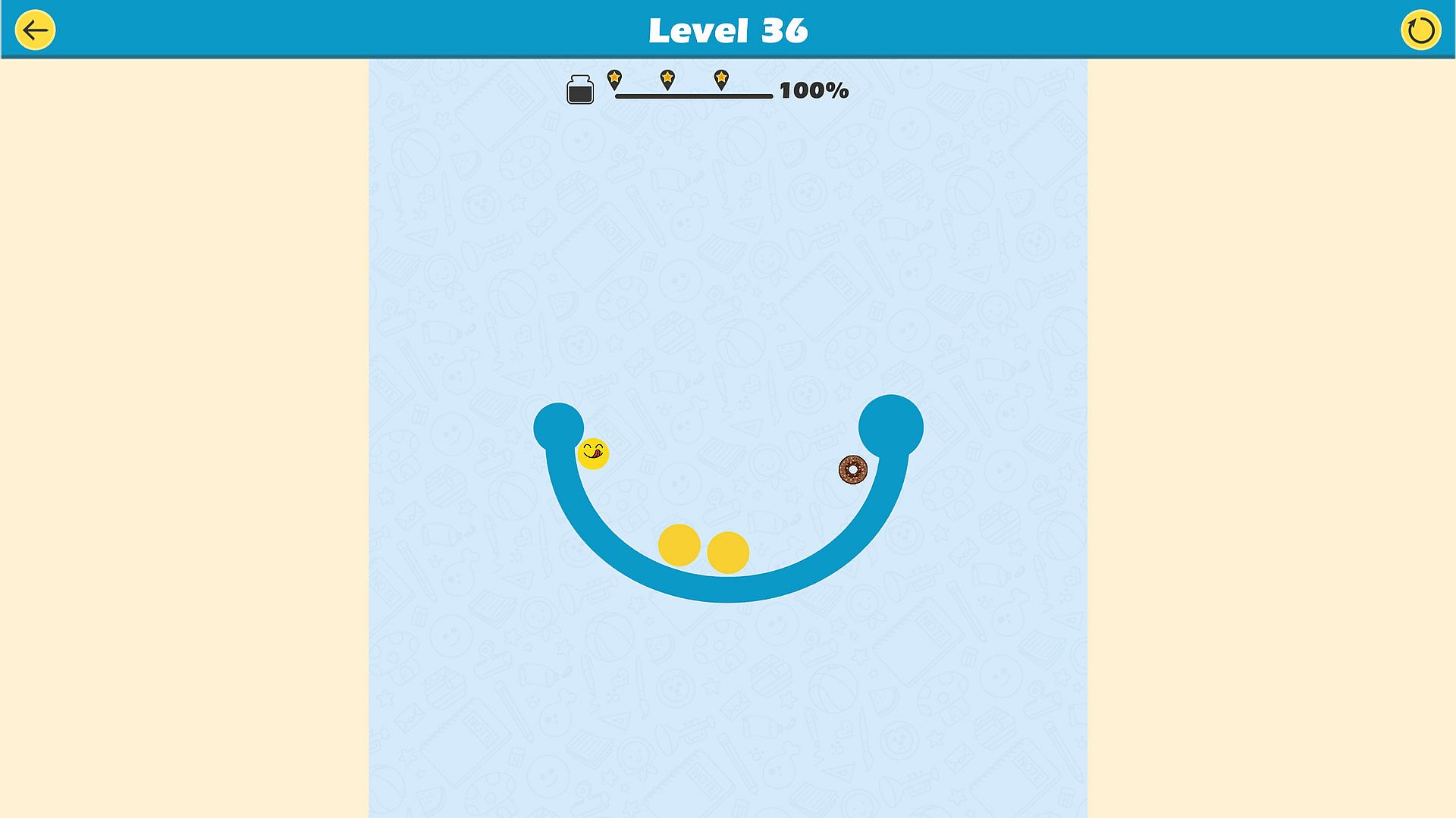Restart Level 36 with the reload button
The image size is (1456, 818).
point(1420,30)
